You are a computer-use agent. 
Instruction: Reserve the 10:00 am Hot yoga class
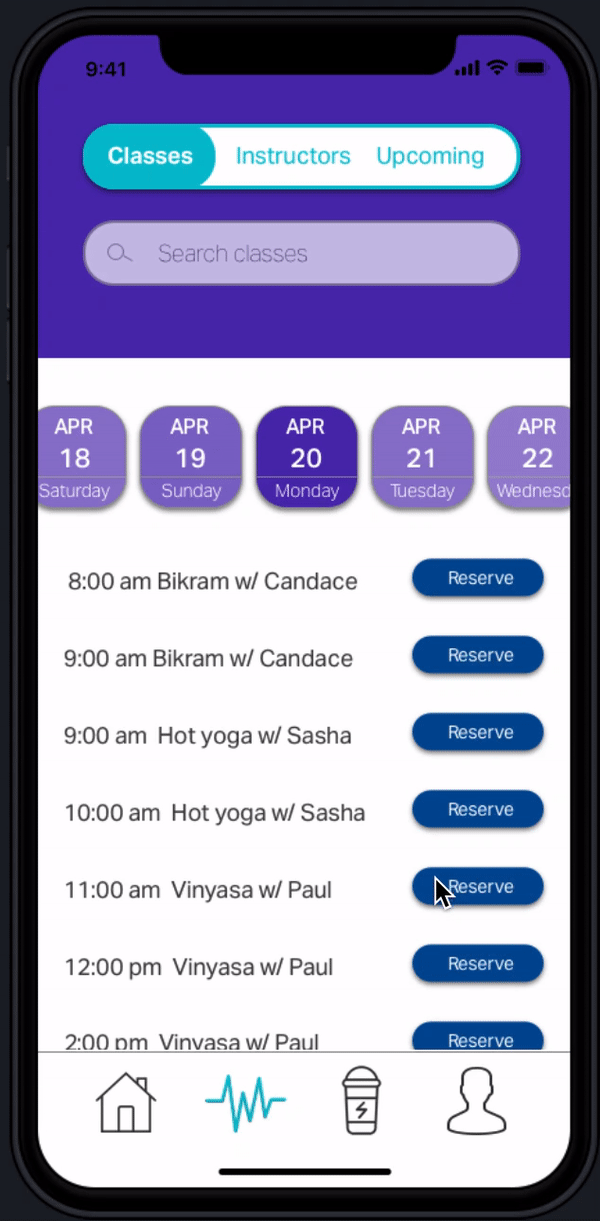coord(478,809)
